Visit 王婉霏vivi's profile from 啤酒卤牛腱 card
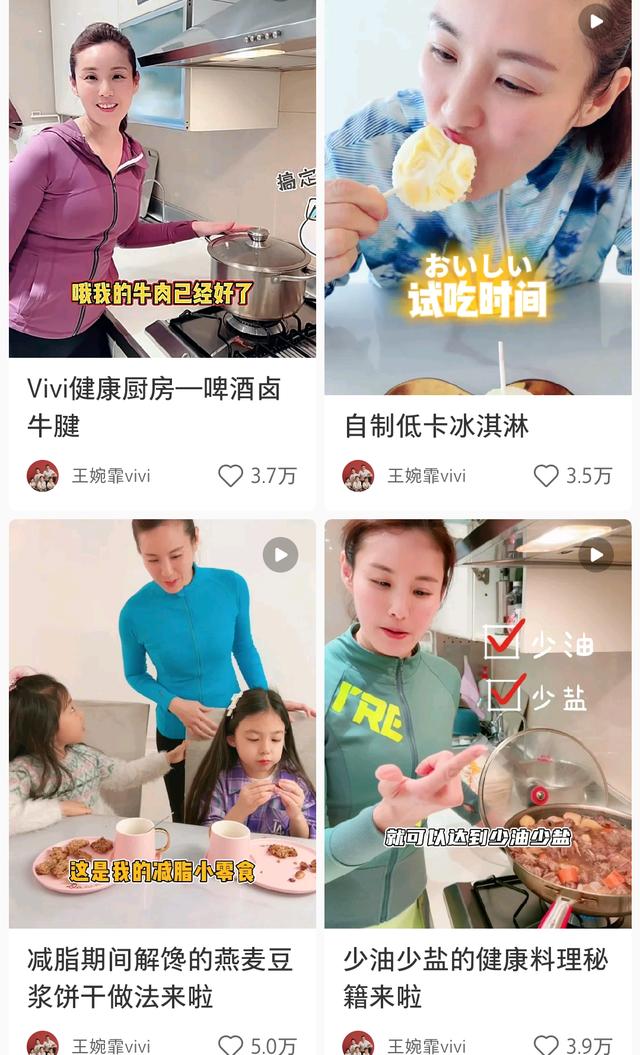640x1055 pixels. (x=90, y=476)
